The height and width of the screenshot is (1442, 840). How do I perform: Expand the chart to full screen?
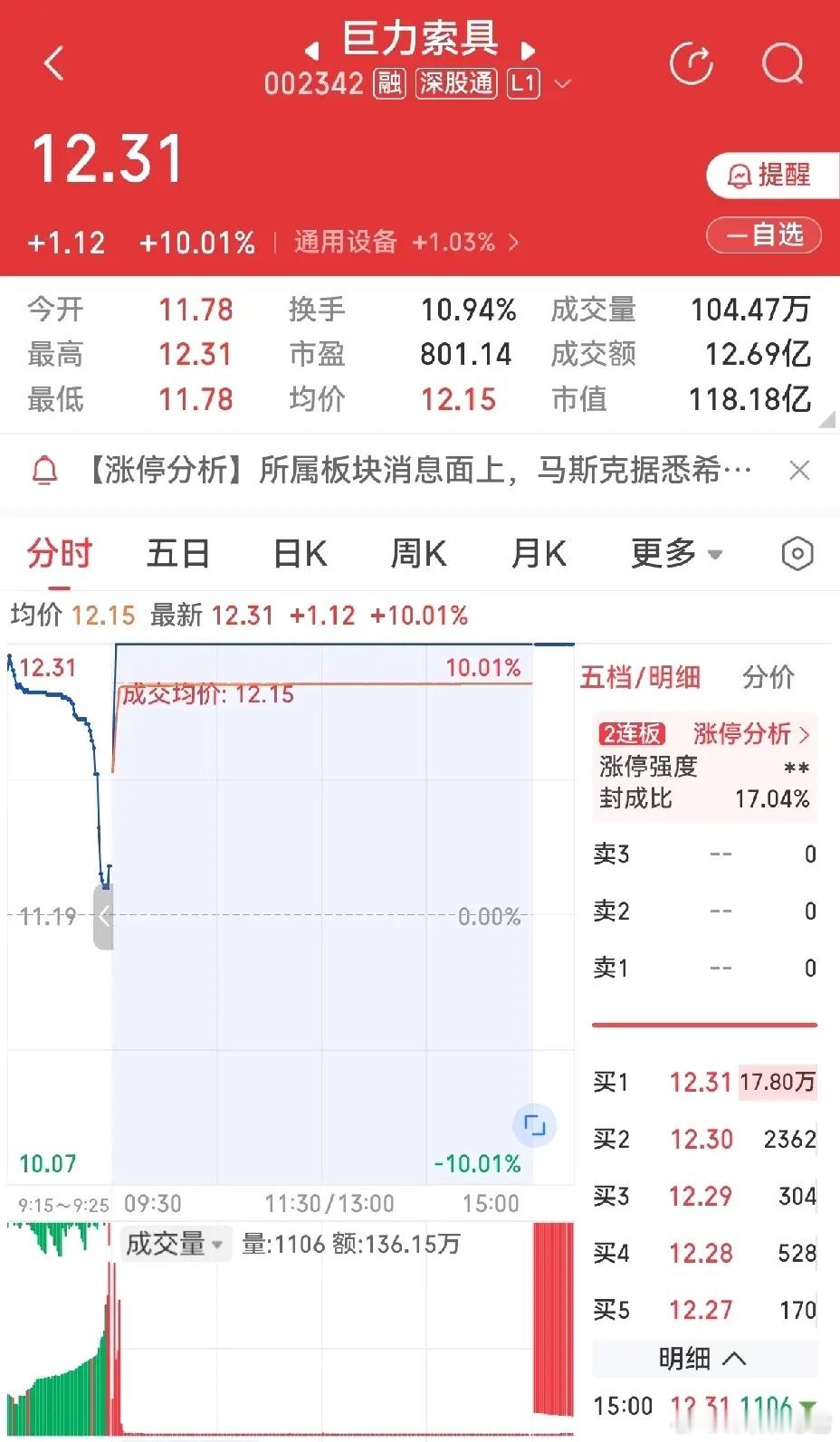[x=534, y=1125]
